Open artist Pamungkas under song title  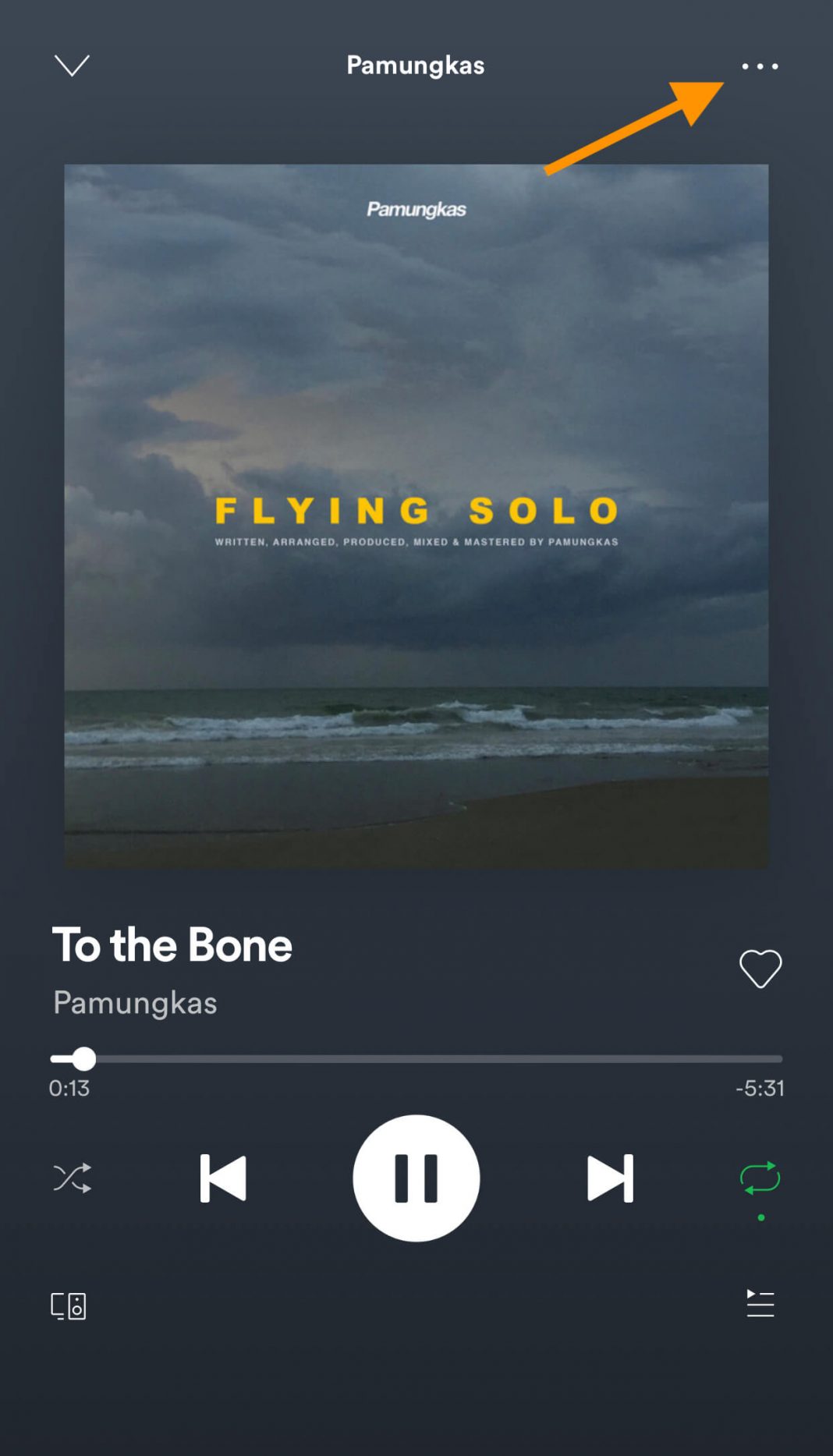(135, 1003)
